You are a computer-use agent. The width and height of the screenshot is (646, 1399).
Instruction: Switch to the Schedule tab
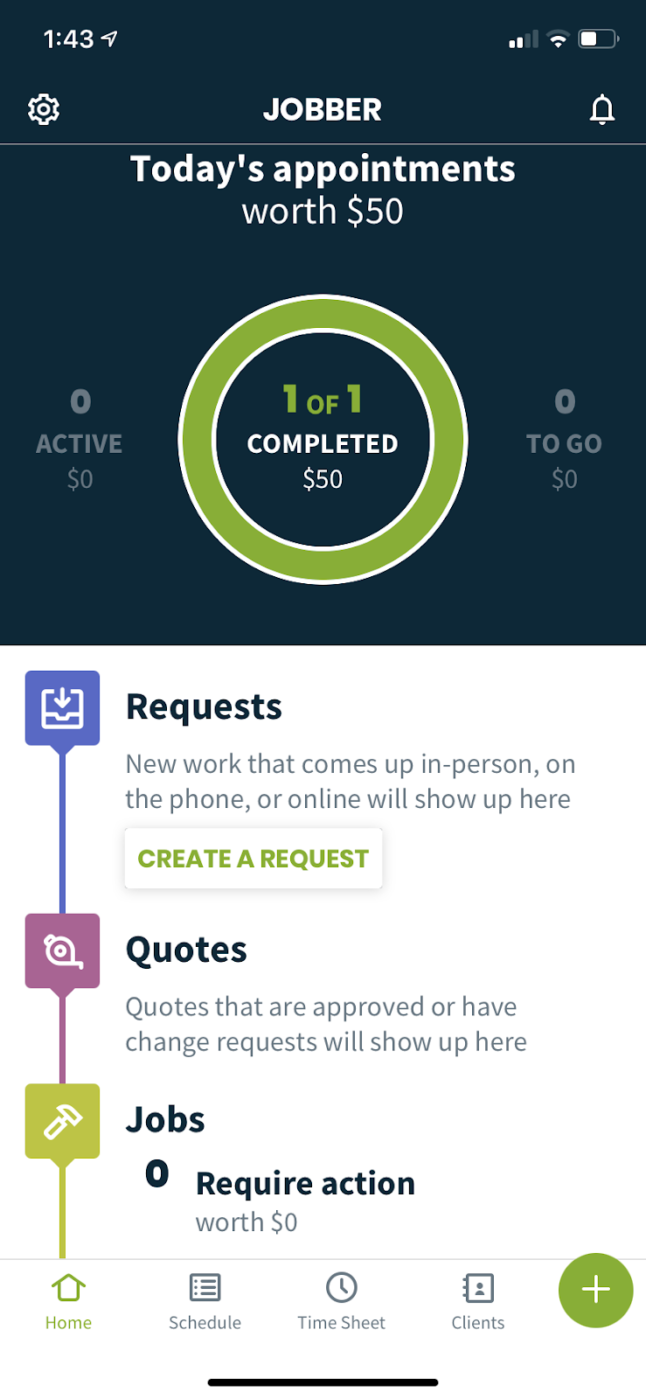pos(205,1302)
